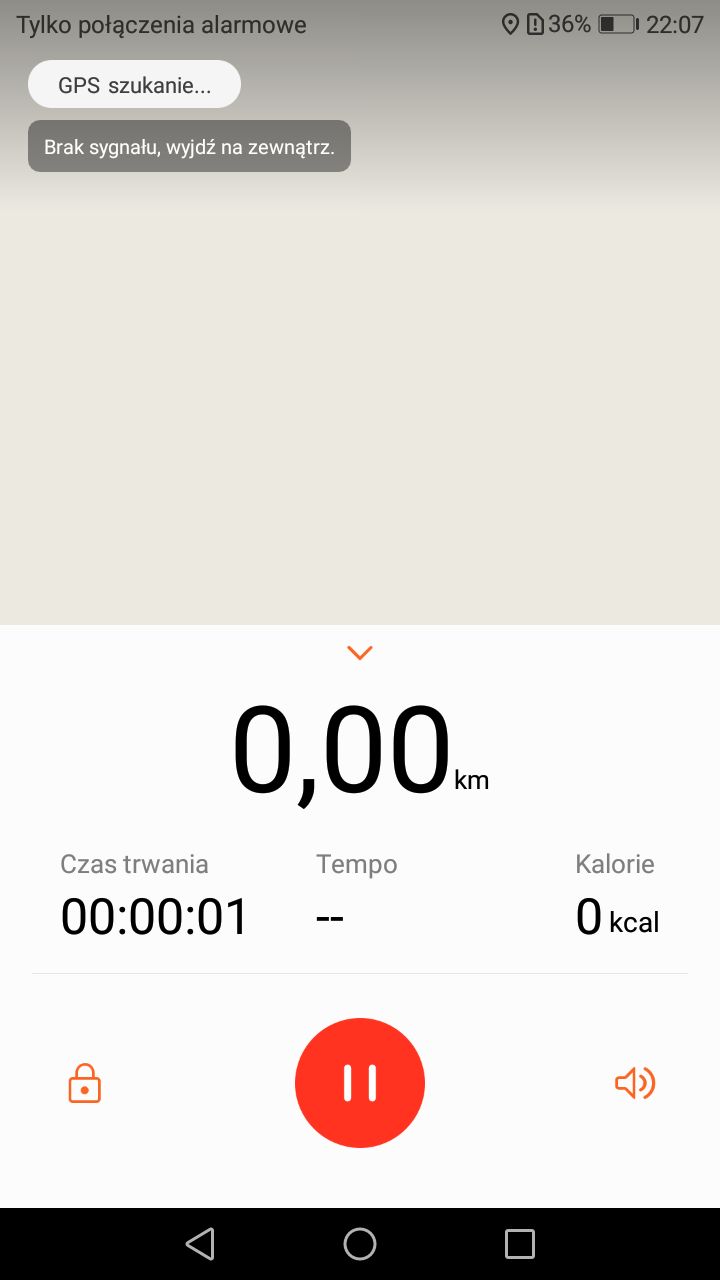Pause the workout recording
The image size is (720, 1280).
pos(360,1083)
